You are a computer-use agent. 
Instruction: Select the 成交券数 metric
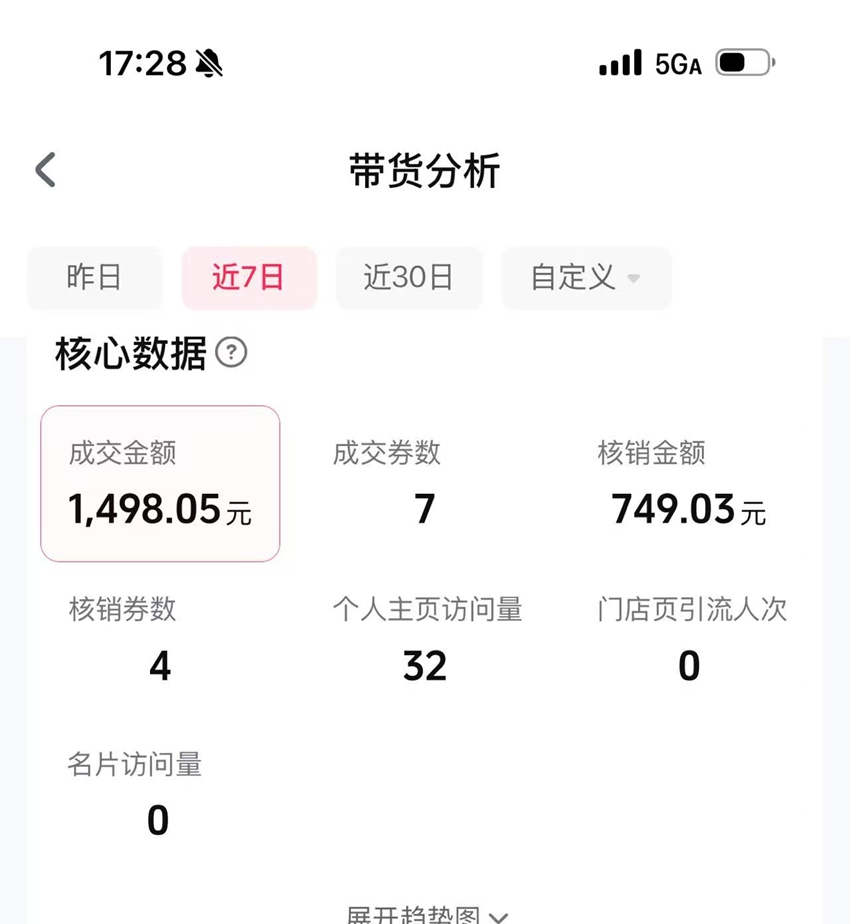coord(424,483)
